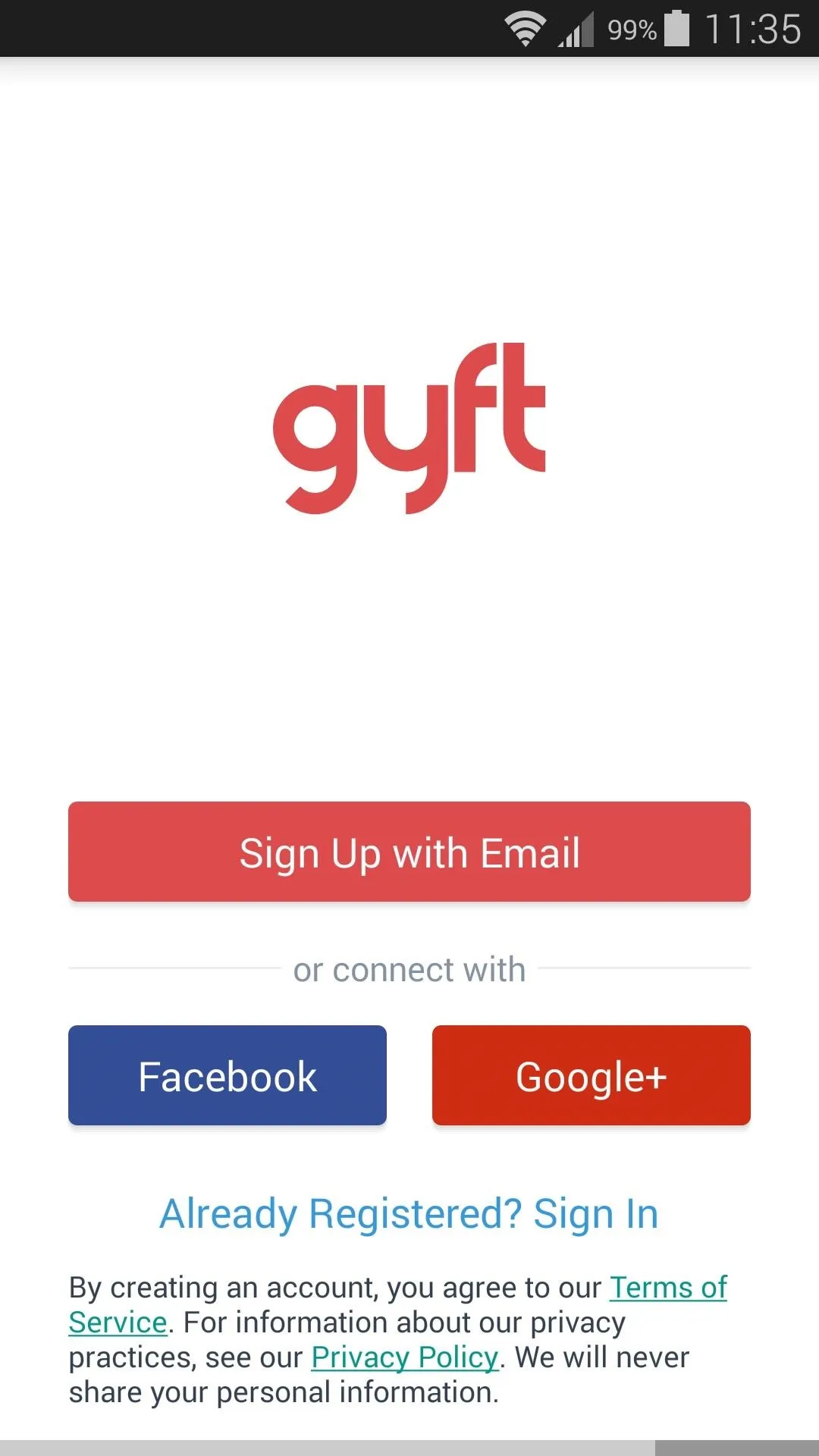Open Already Registered? Sign In
This screenshot has height=1456, width=819.
(409, 1213)
